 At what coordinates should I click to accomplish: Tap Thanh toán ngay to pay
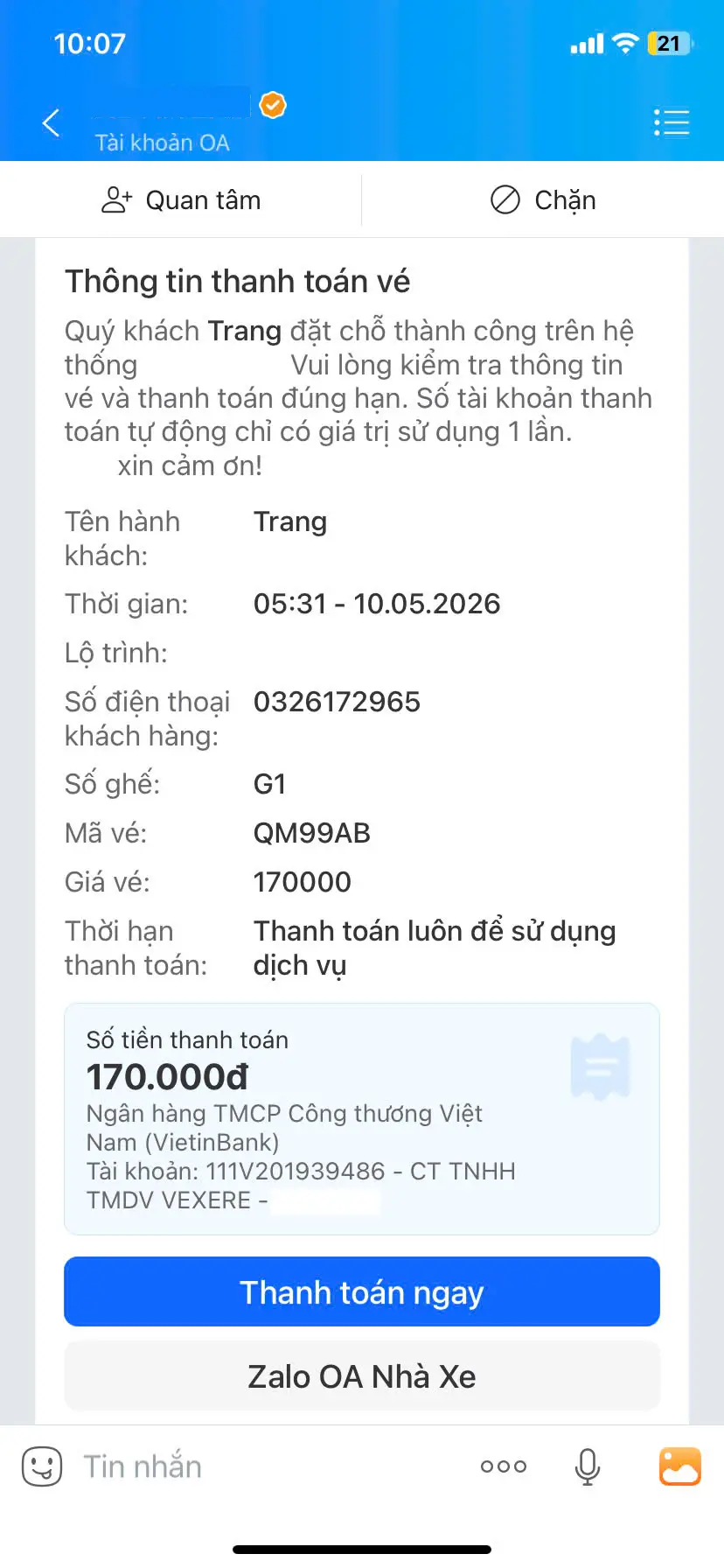[362, 1292]
